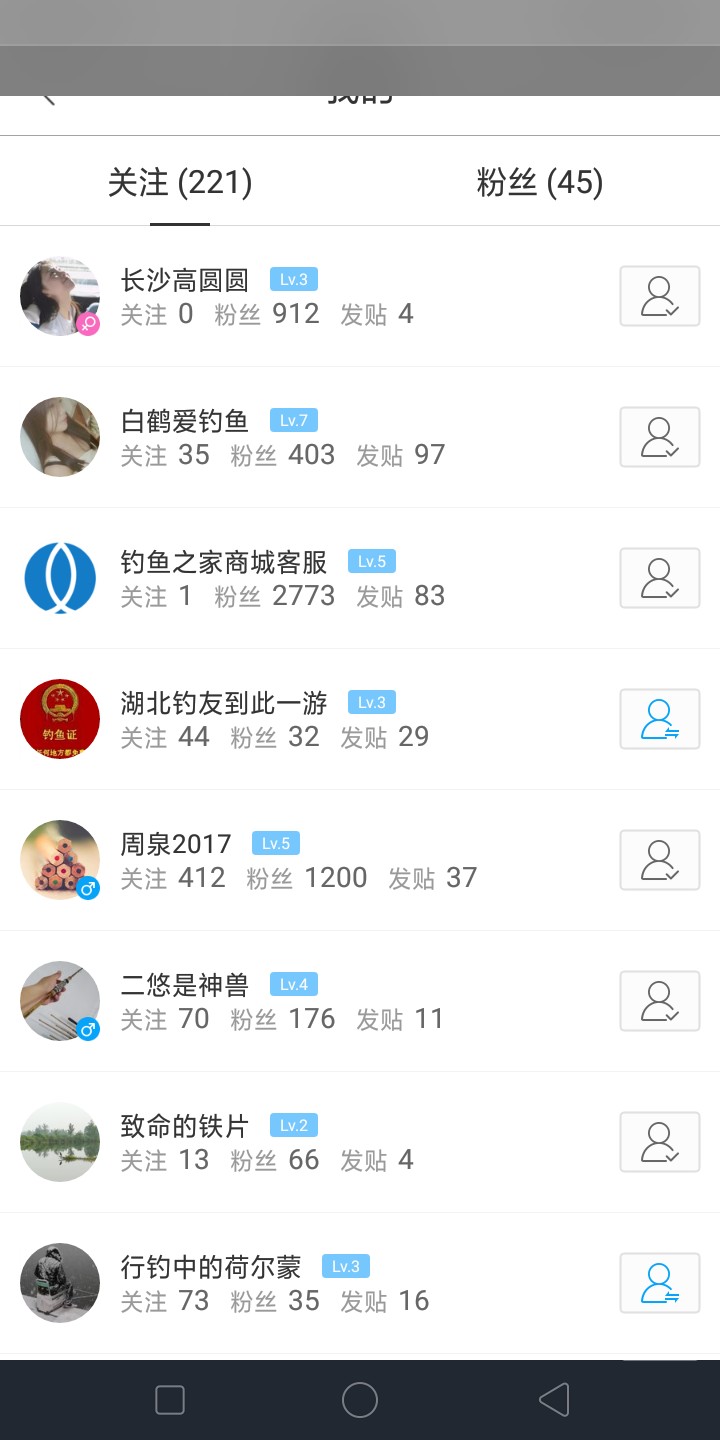The width and height of the screenshot is (720, 1440).
Task: Toggle follow status for 致命的铁片
Action: click(659, 1142)
